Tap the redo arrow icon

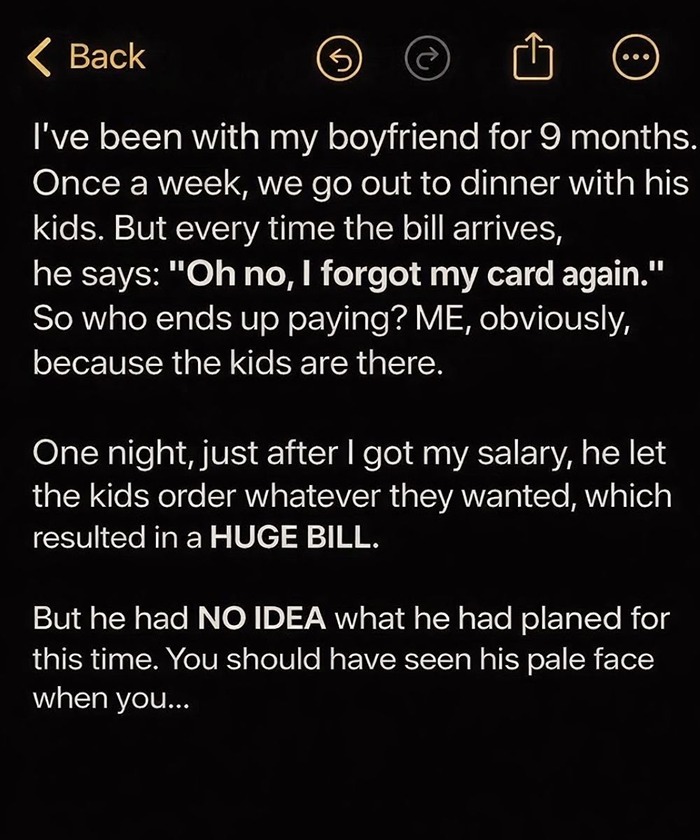pyautogui.click(x=428, y=59)
